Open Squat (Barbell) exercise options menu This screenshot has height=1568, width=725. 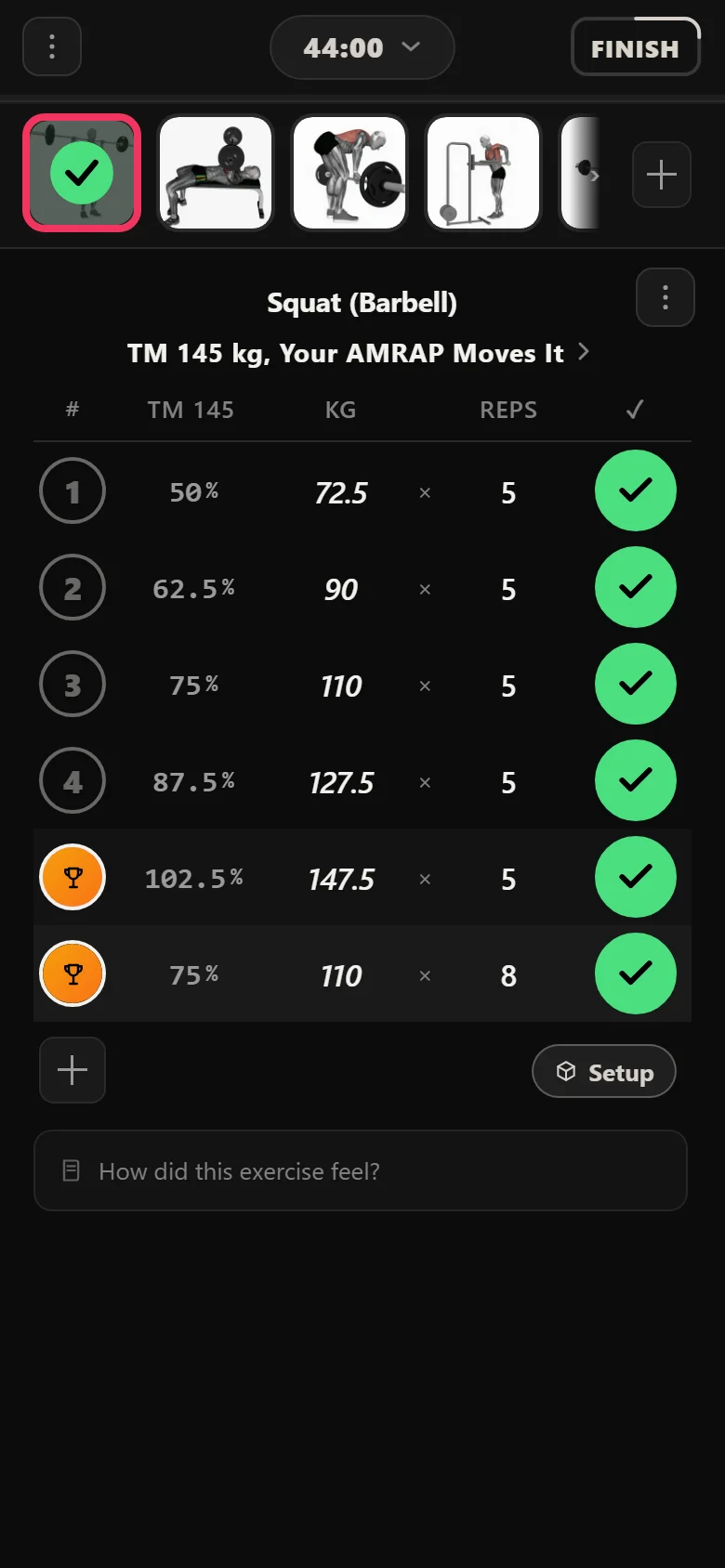click(666, 297)
